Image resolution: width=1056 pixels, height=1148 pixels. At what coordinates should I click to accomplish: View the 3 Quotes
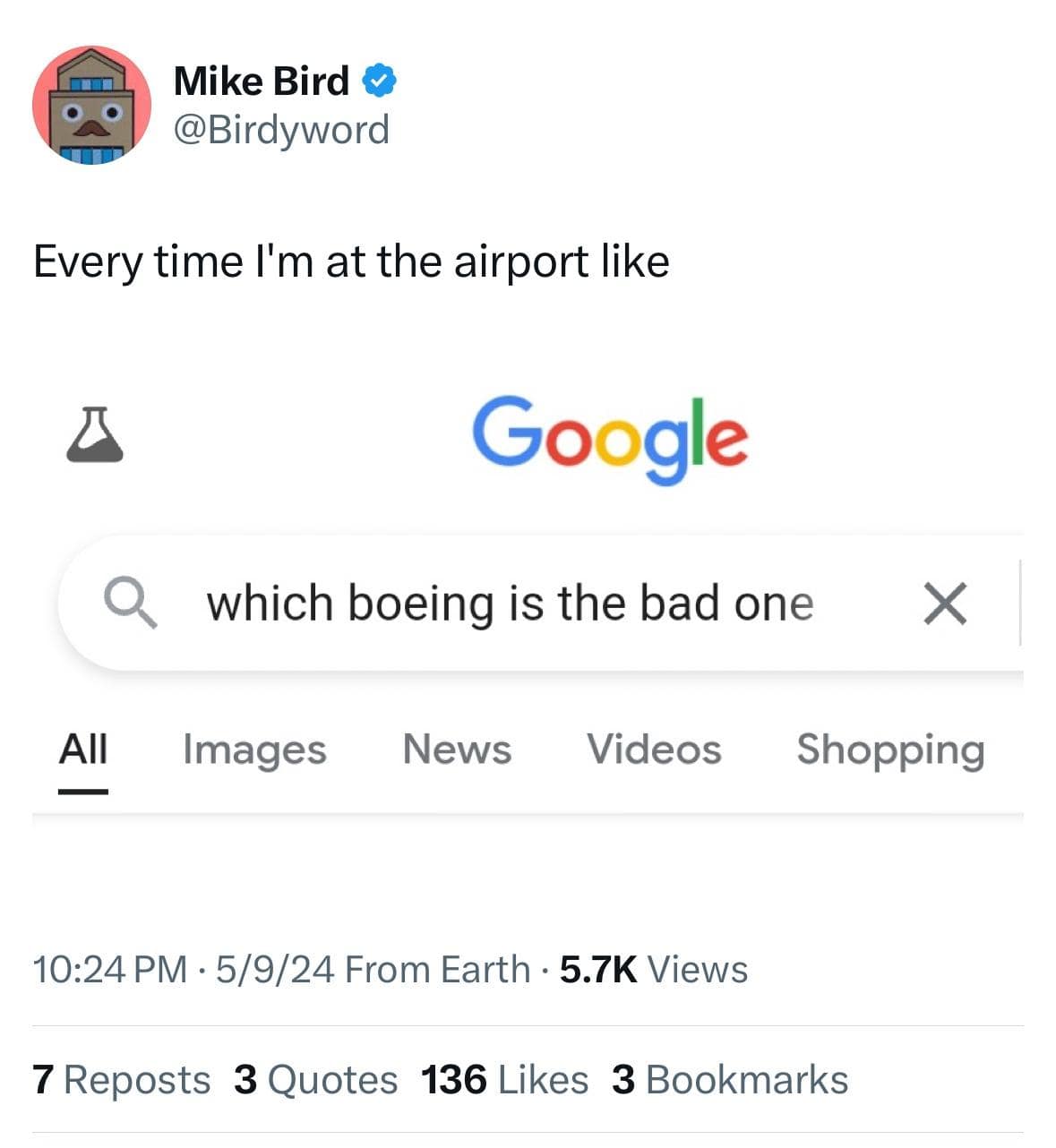click(315, 1080)
